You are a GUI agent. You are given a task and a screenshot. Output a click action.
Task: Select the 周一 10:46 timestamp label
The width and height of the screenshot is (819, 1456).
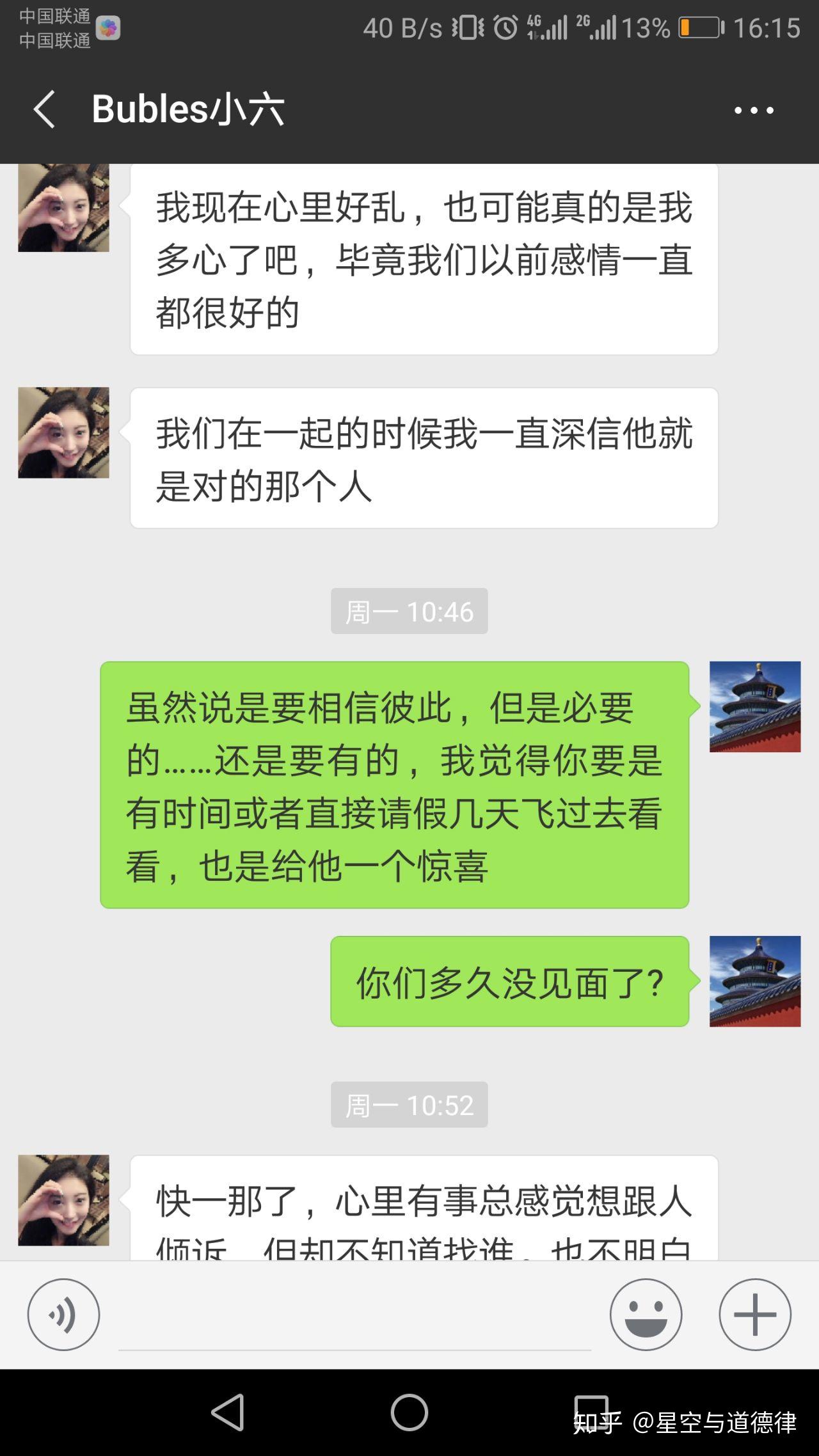click(x=409, y=611)
